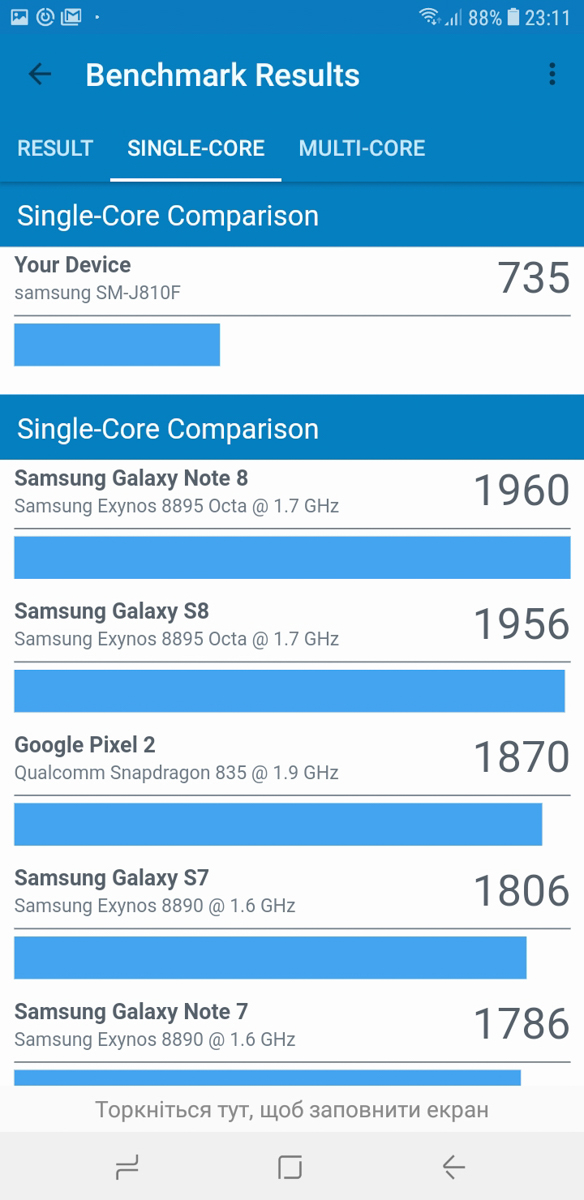Switch to the RESULT tab
The height and width of the screenshot is (1200, 584).
coord(55,148)
